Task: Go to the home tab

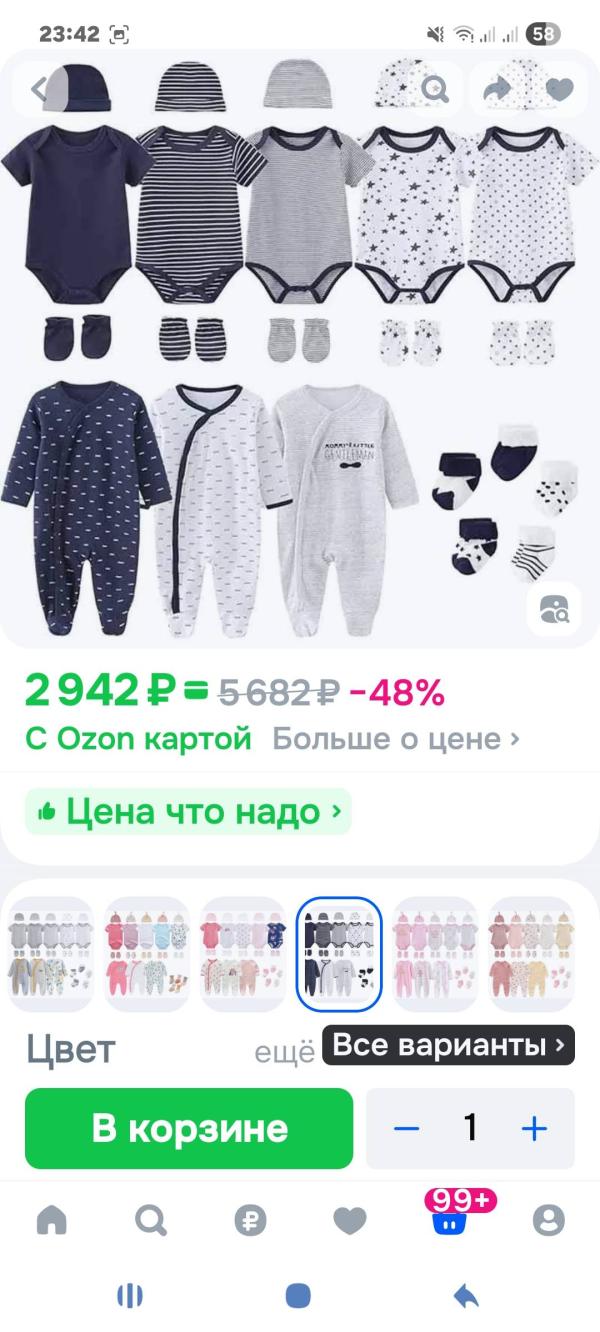Action: tap(51, 1220)
